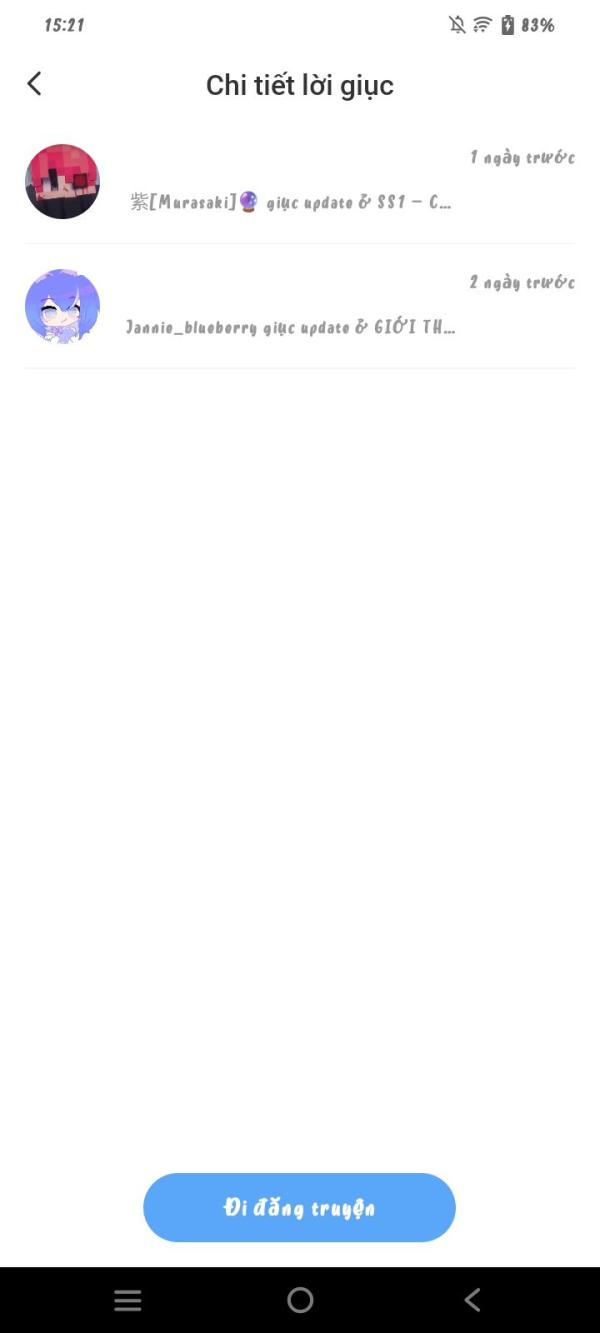Screen dimensions: 600x1333
Task: View Jannie_blueberry's profile avatar
Action: [x=62, y=306]
